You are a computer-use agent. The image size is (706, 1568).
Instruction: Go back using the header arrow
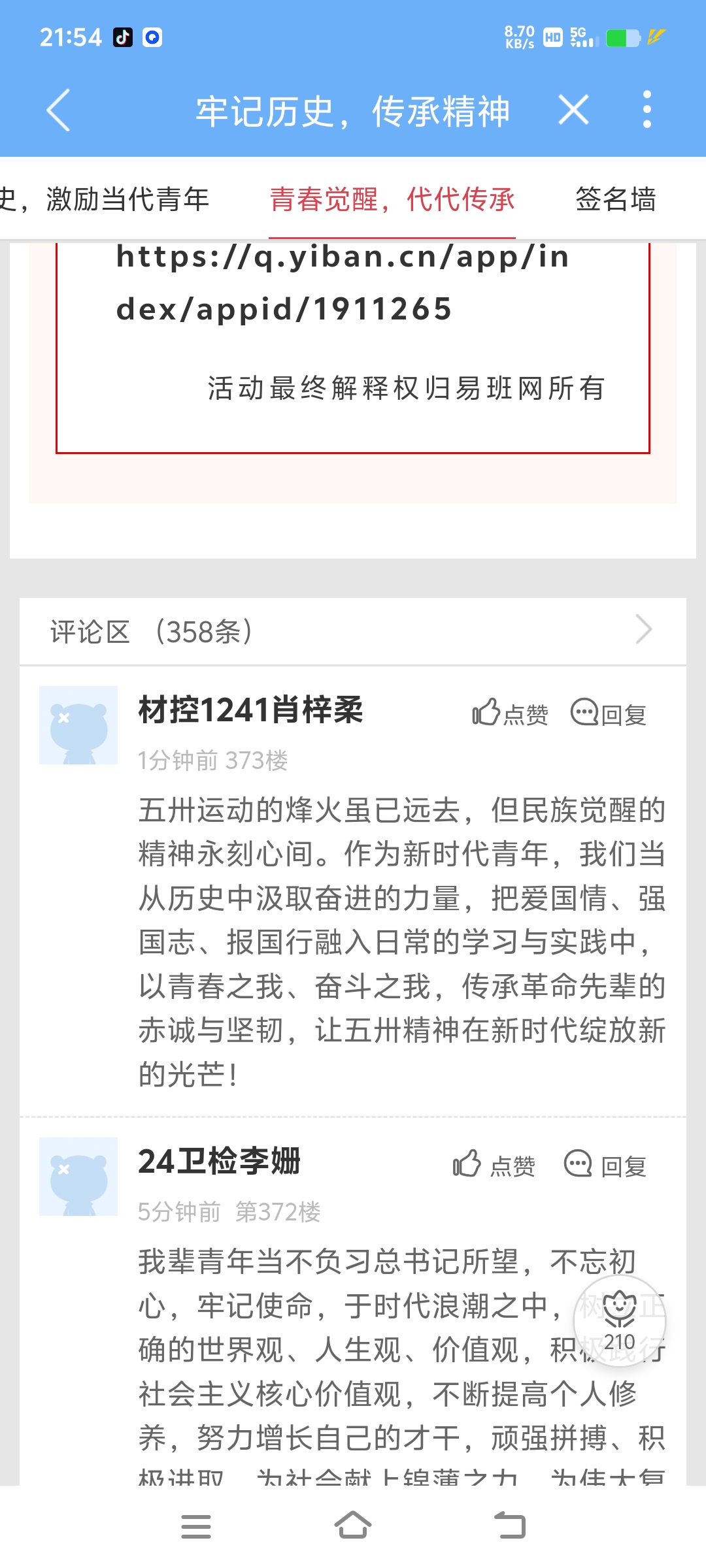[59, 110]
